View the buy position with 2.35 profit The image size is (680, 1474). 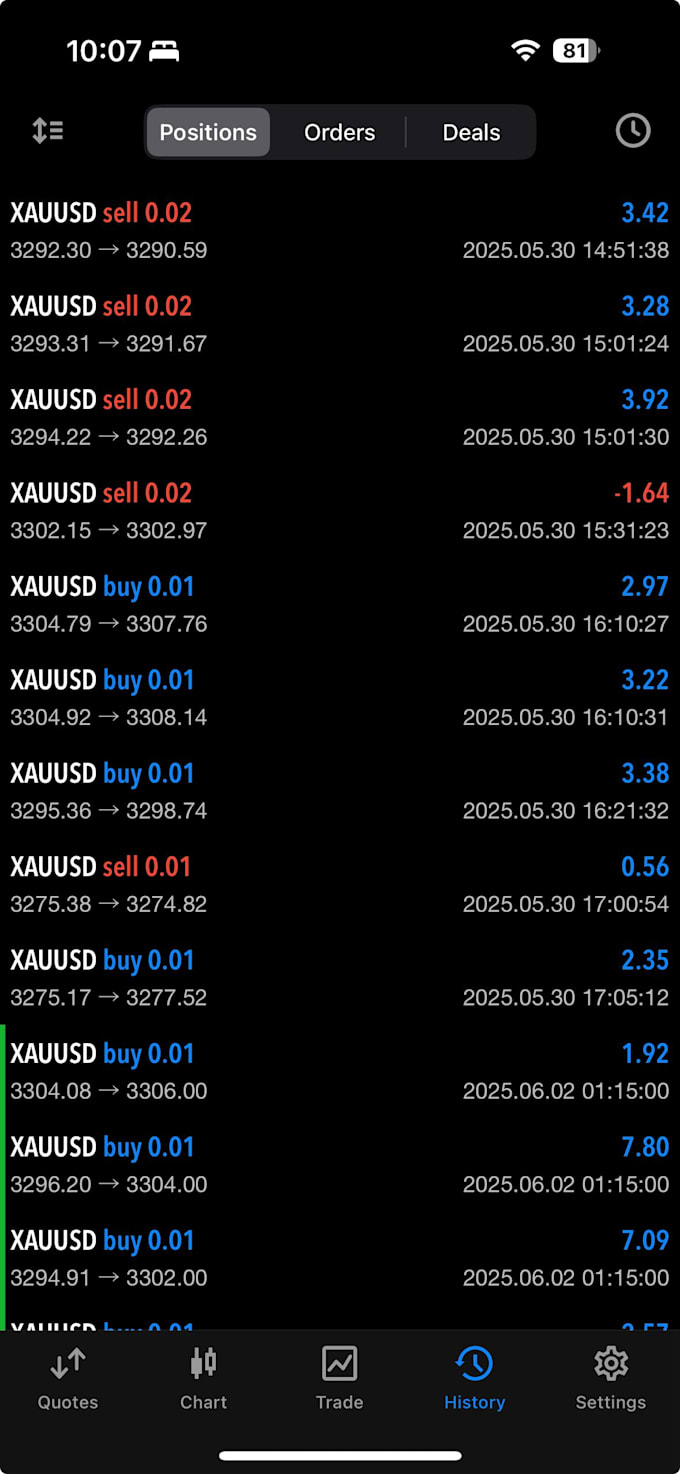pyautogui.click(x=339, y=978)
